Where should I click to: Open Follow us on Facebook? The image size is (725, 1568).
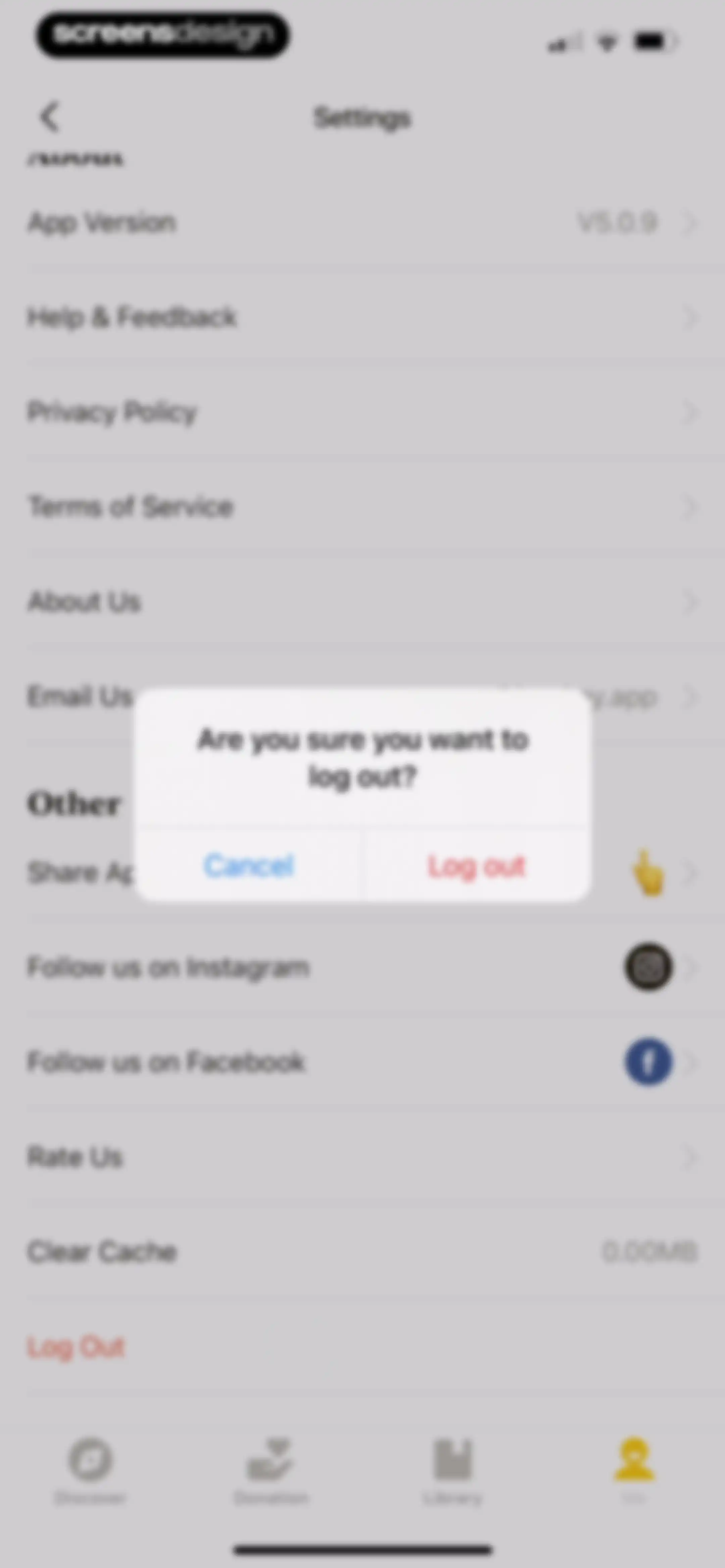[x=362, y=1062]
